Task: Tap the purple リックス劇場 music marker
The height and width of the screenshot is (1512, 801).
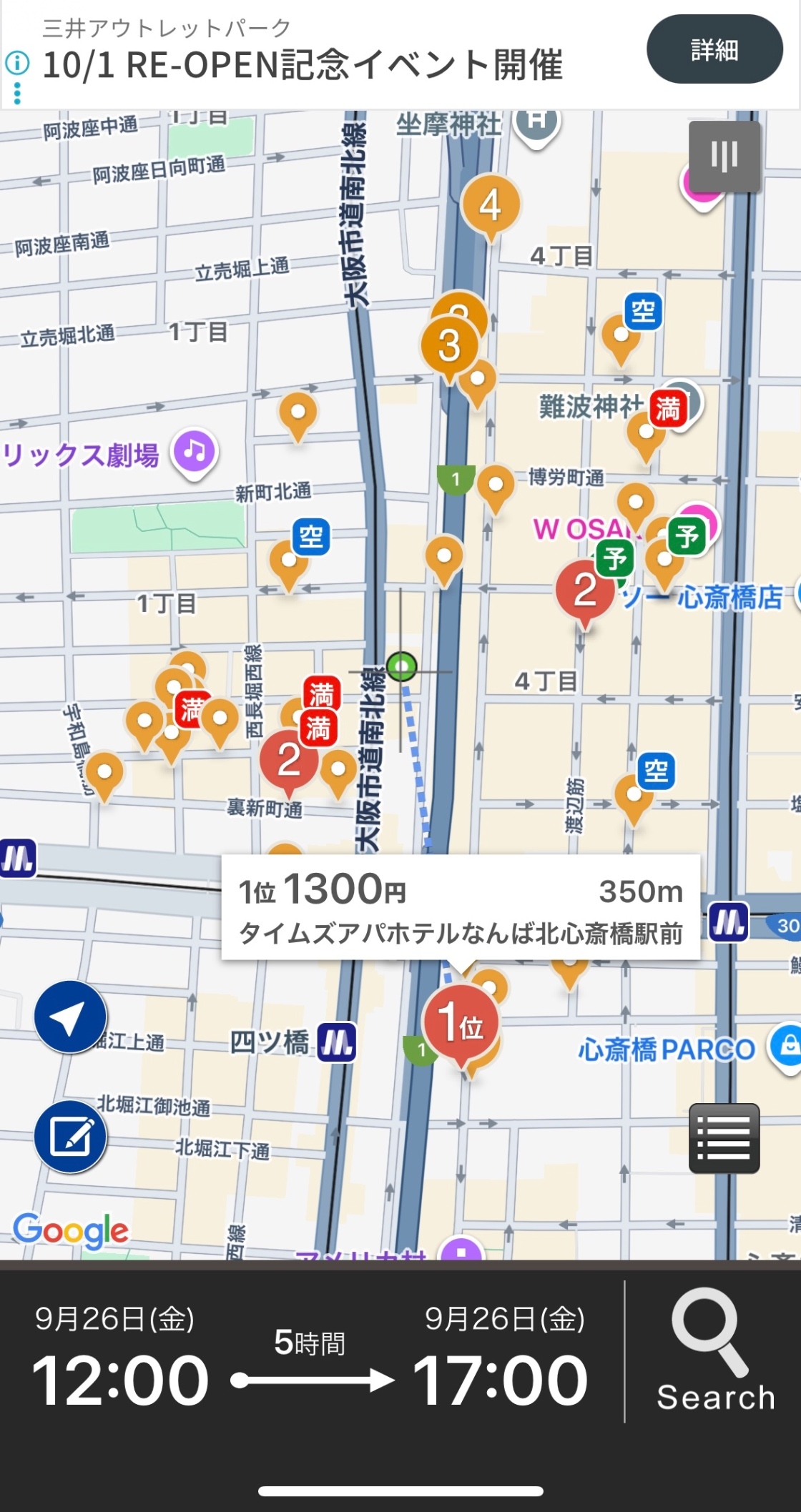Action: [195, 452]
